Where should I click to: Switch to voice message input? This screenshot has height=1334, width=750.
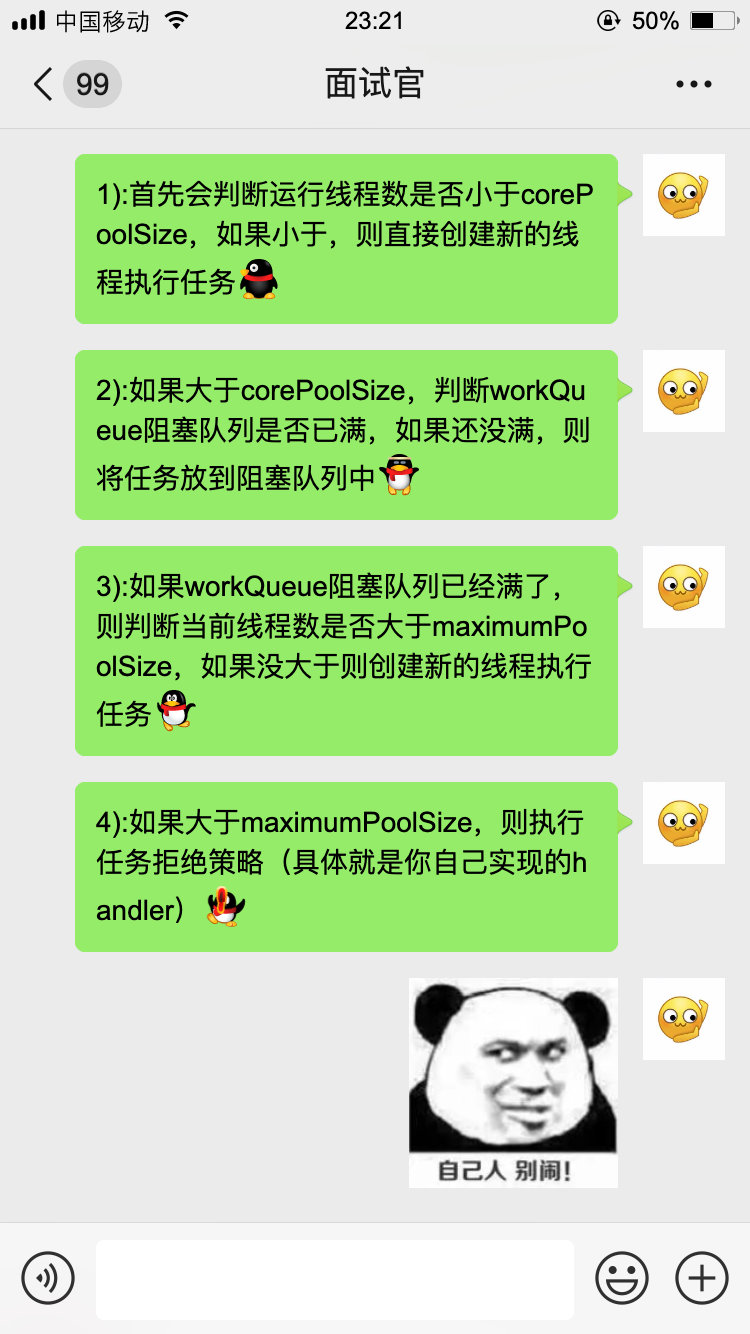pyautogui.click(x=48, y=1278)
